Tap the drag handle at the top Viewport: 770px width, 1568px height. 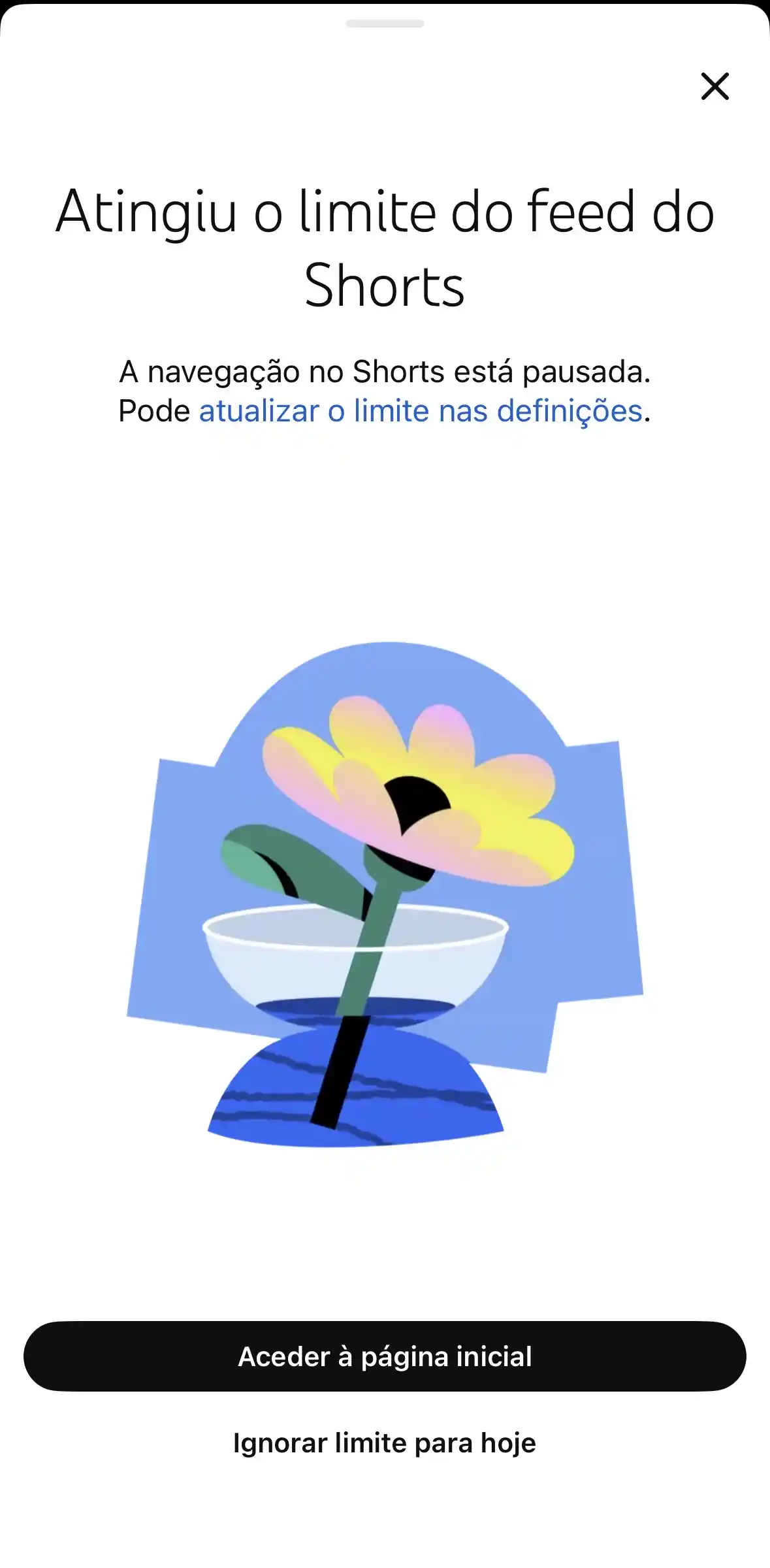[x=385, y=24]
